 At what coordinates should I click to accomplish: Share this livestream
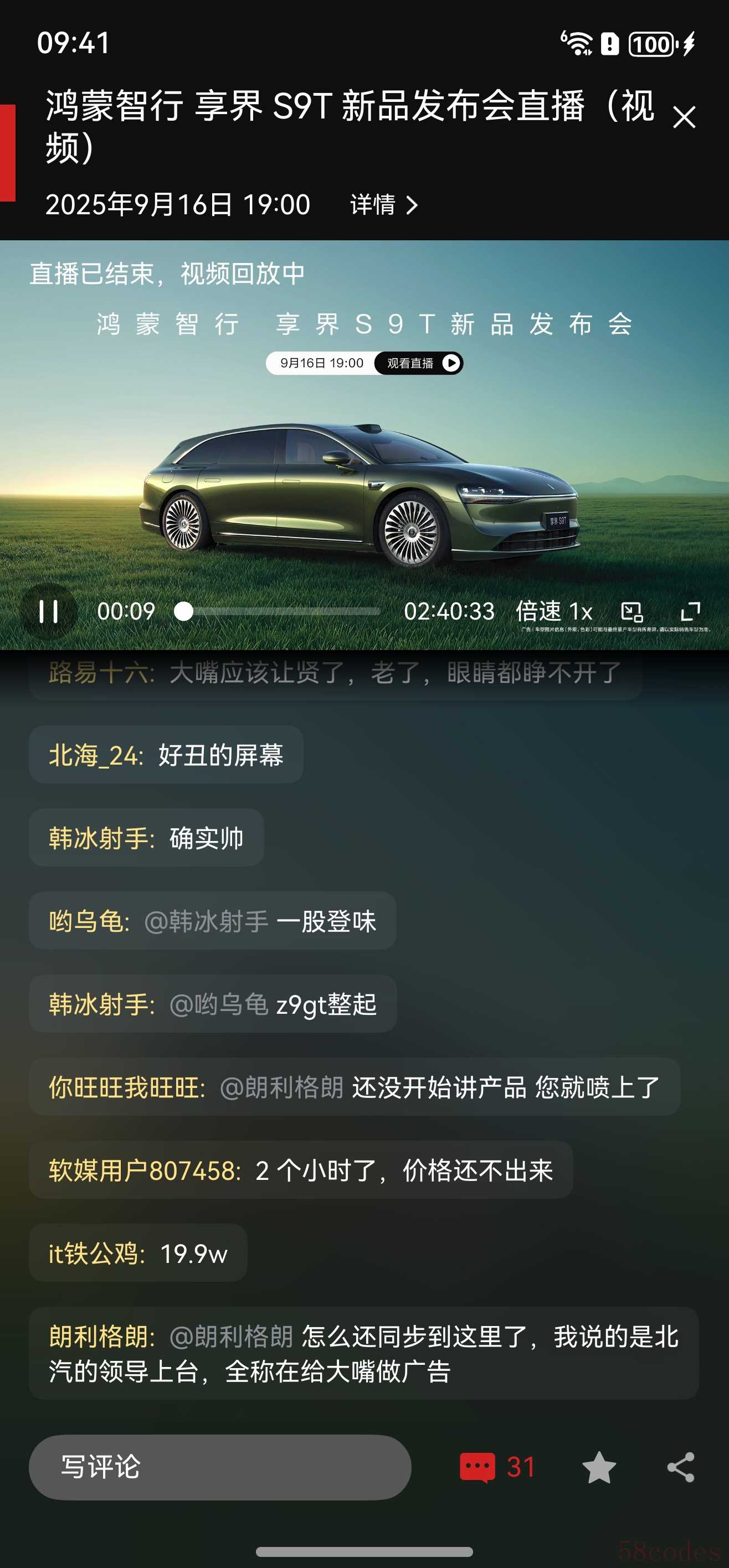pyautogui.click(x=681, y=1467)
